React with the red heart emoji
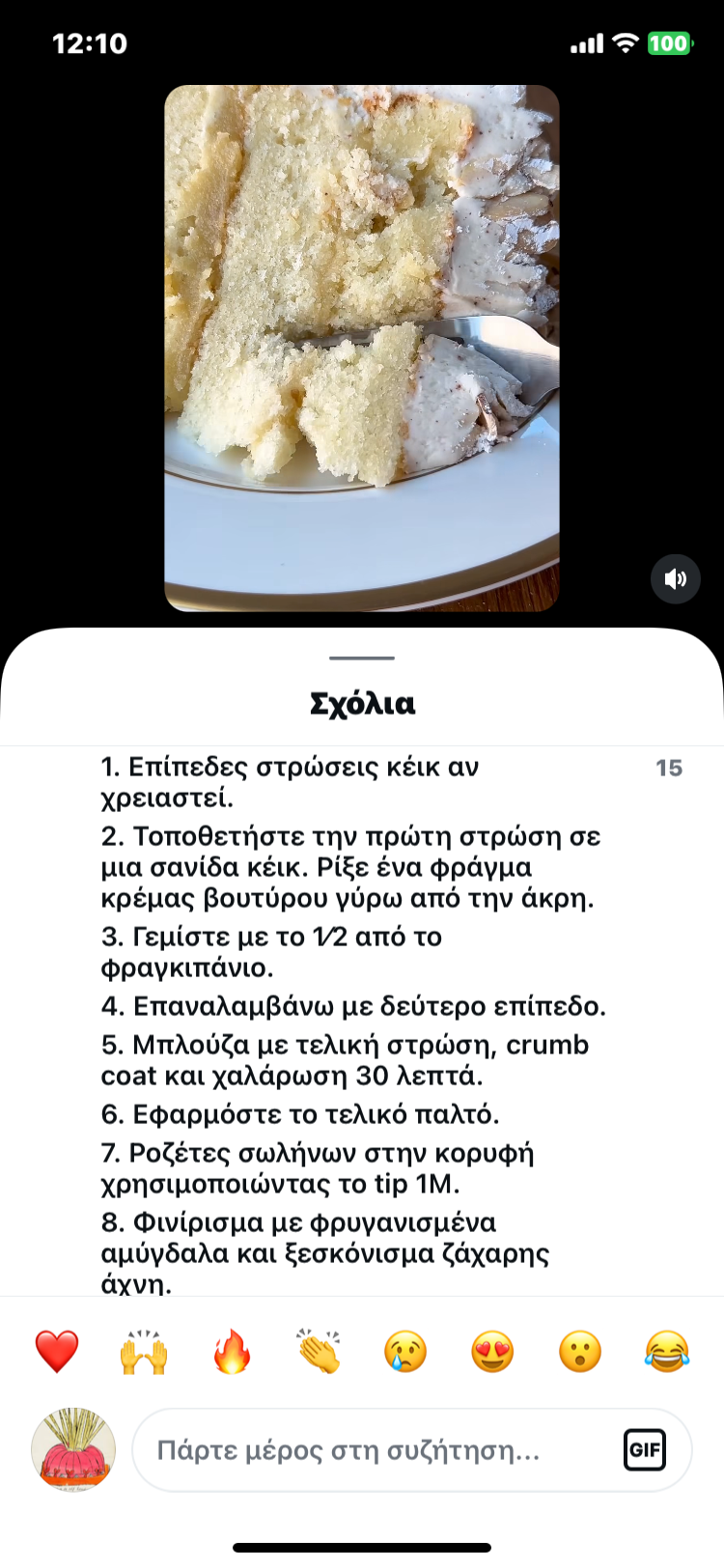The width and height of the screenshot is (724, 1568). [x=57, y=1351]
